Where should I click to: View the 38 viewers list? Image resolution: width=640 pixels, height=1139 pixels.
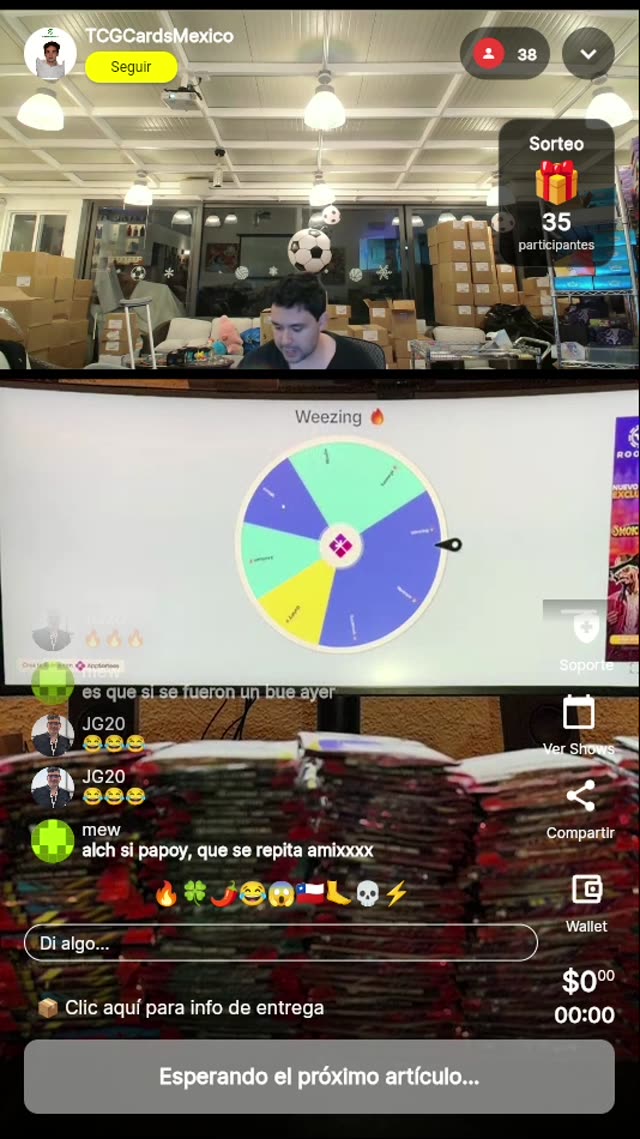tap(505, 54)
